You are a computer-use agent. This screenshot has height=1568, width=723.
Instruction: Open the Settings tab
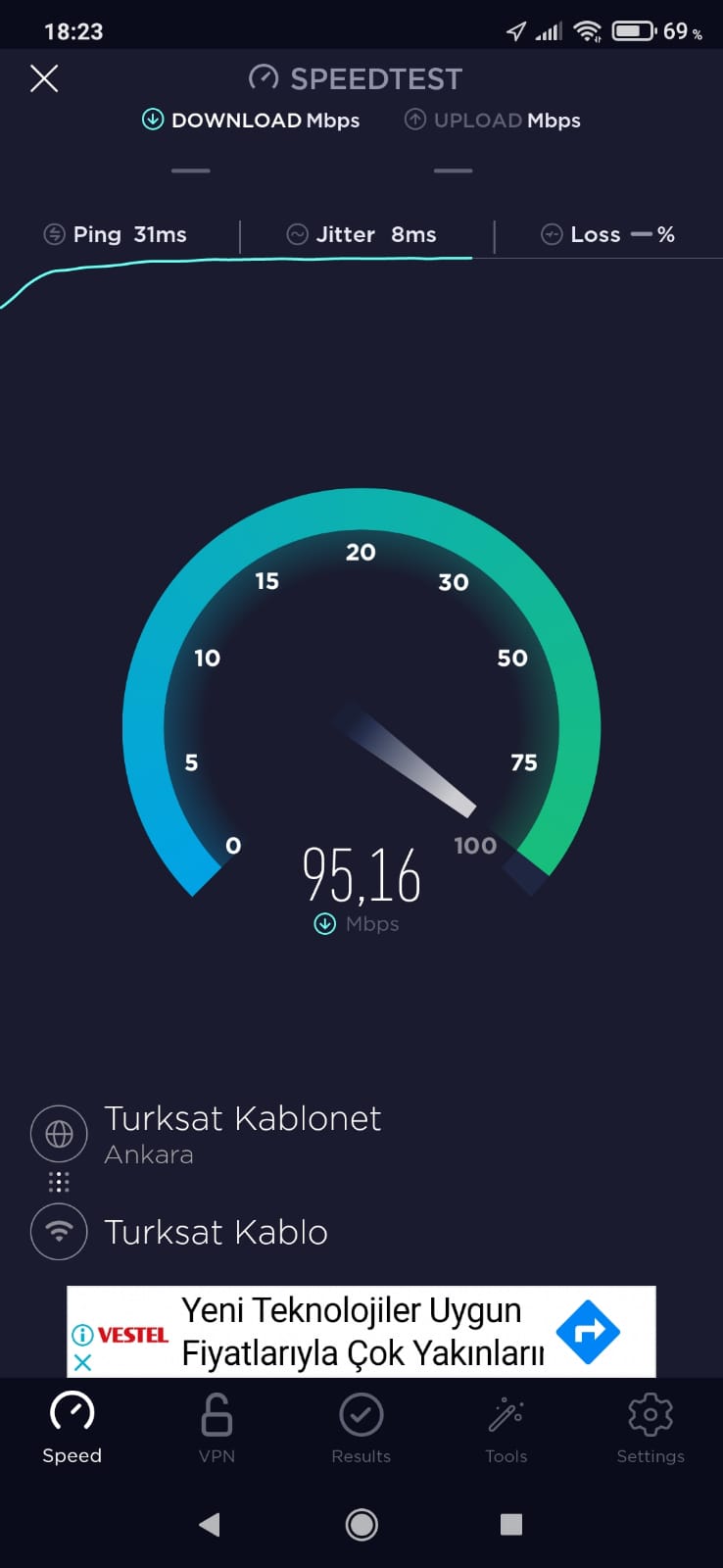point(650,1428)
